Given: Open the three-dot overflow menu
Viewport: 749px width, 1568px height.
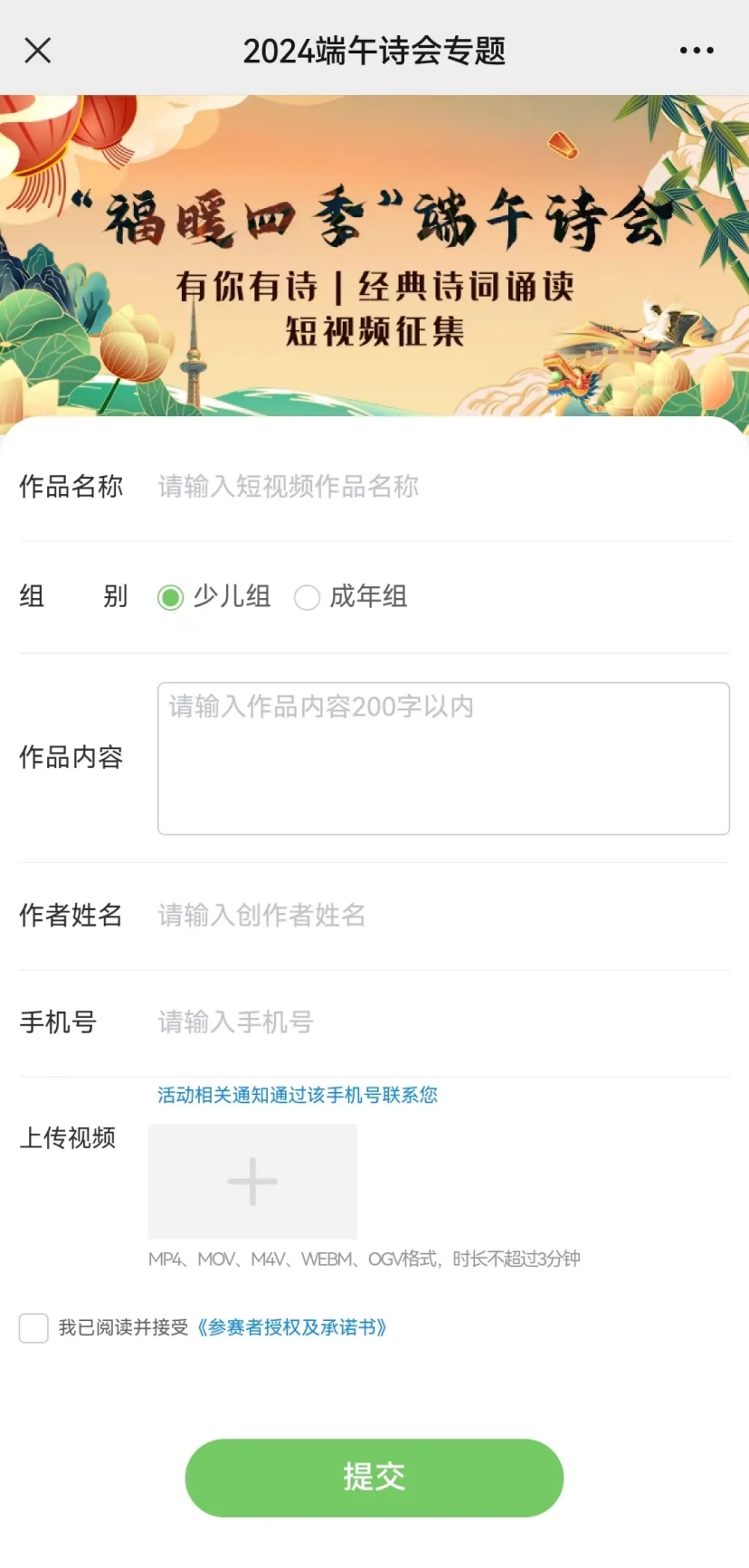Looking at the screenshot, I should (697, 51).
